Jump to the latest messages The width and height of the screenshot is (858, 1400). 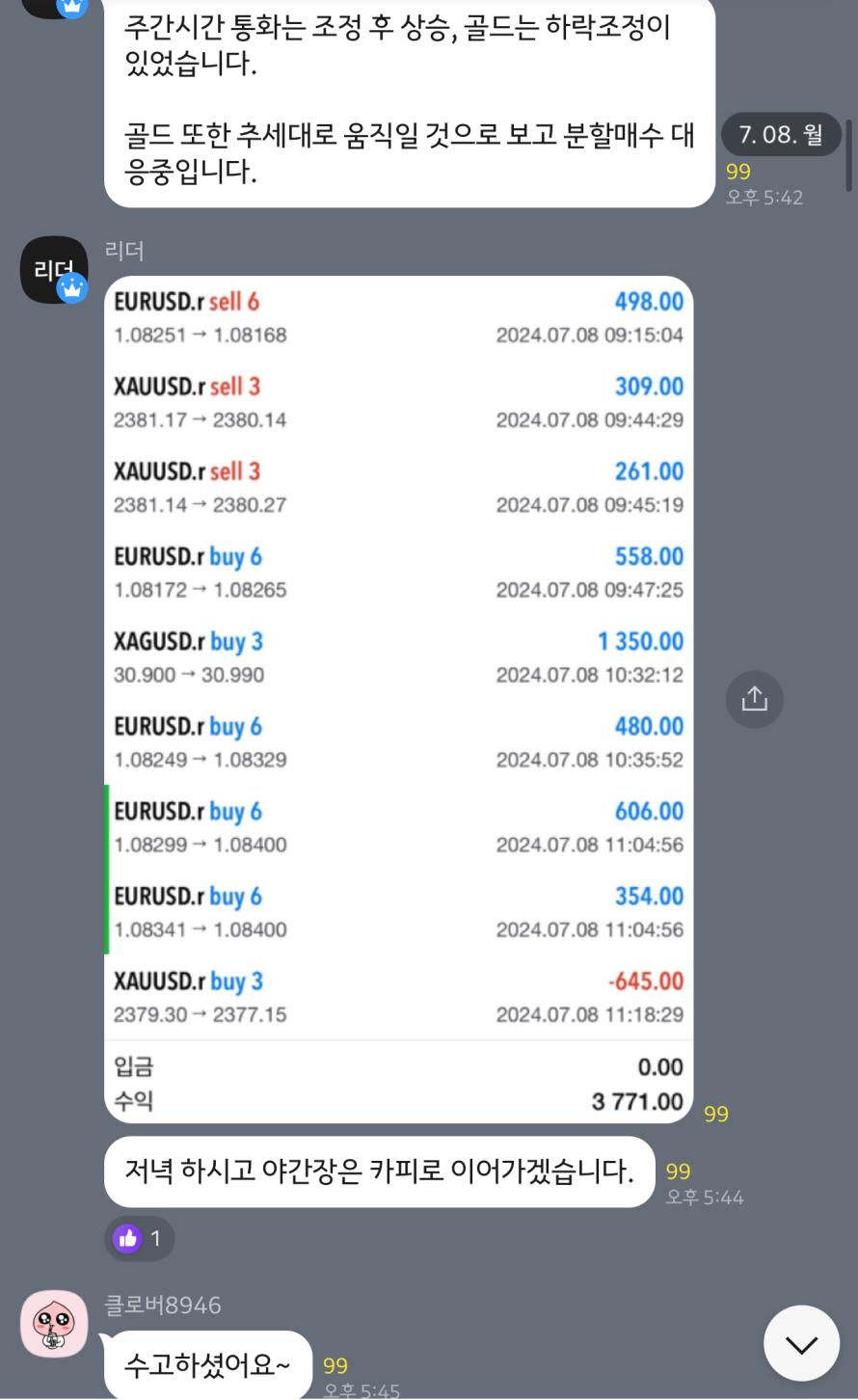tap(801, 1343)
